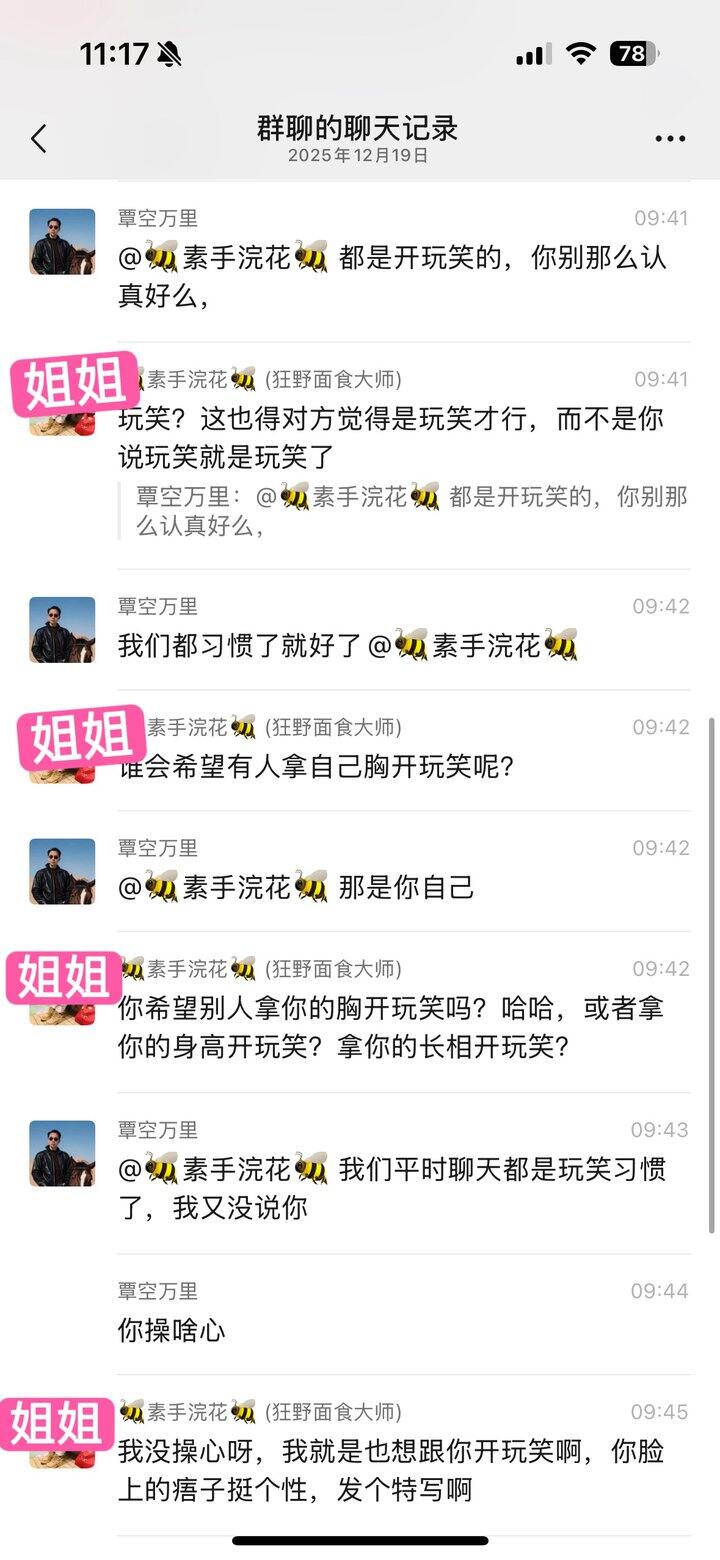Open the quoted 覃空万里 message in the reply
720x1560 pixels.
(410, 511)
